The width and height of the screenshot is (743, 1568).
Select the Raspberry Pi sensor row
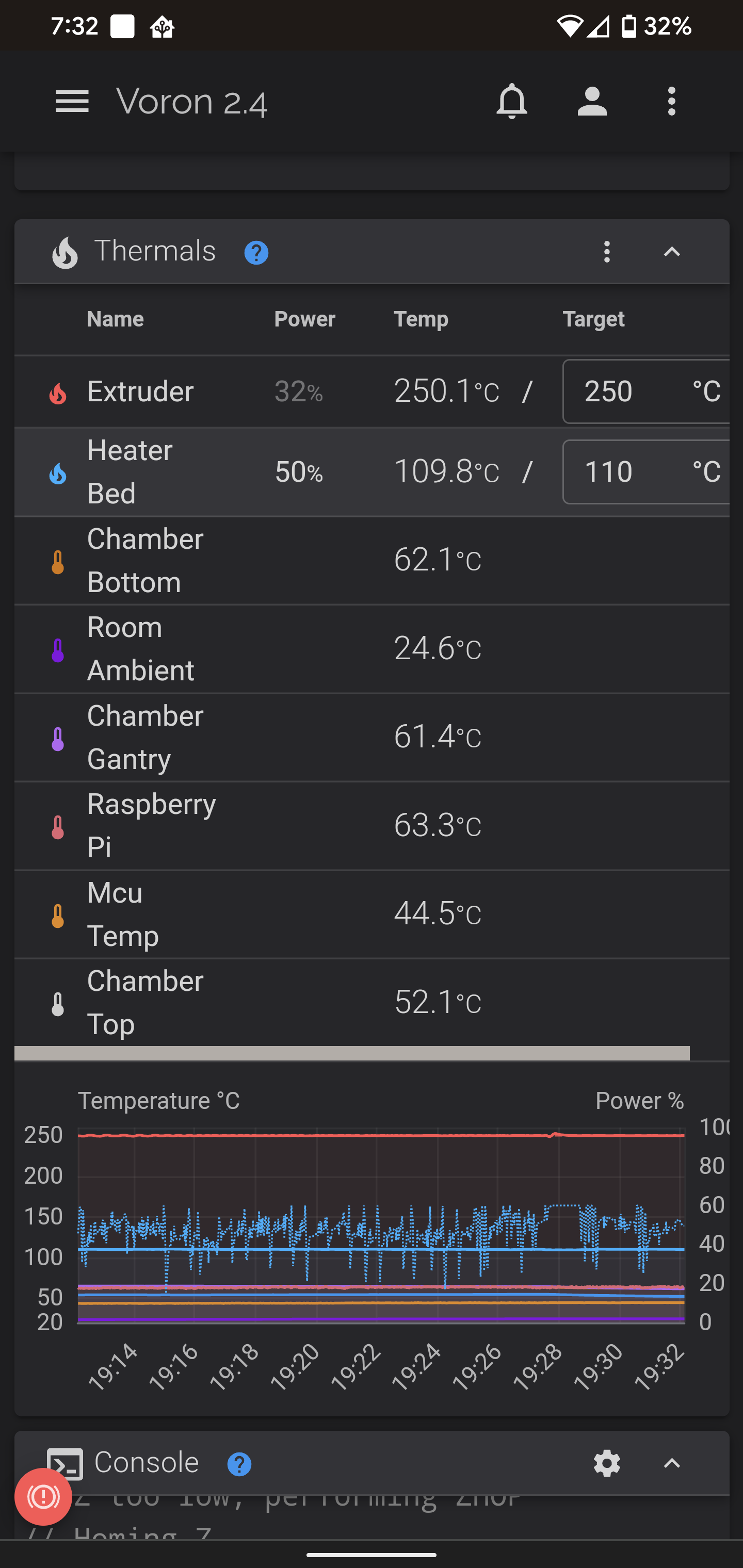click(151, 825)
